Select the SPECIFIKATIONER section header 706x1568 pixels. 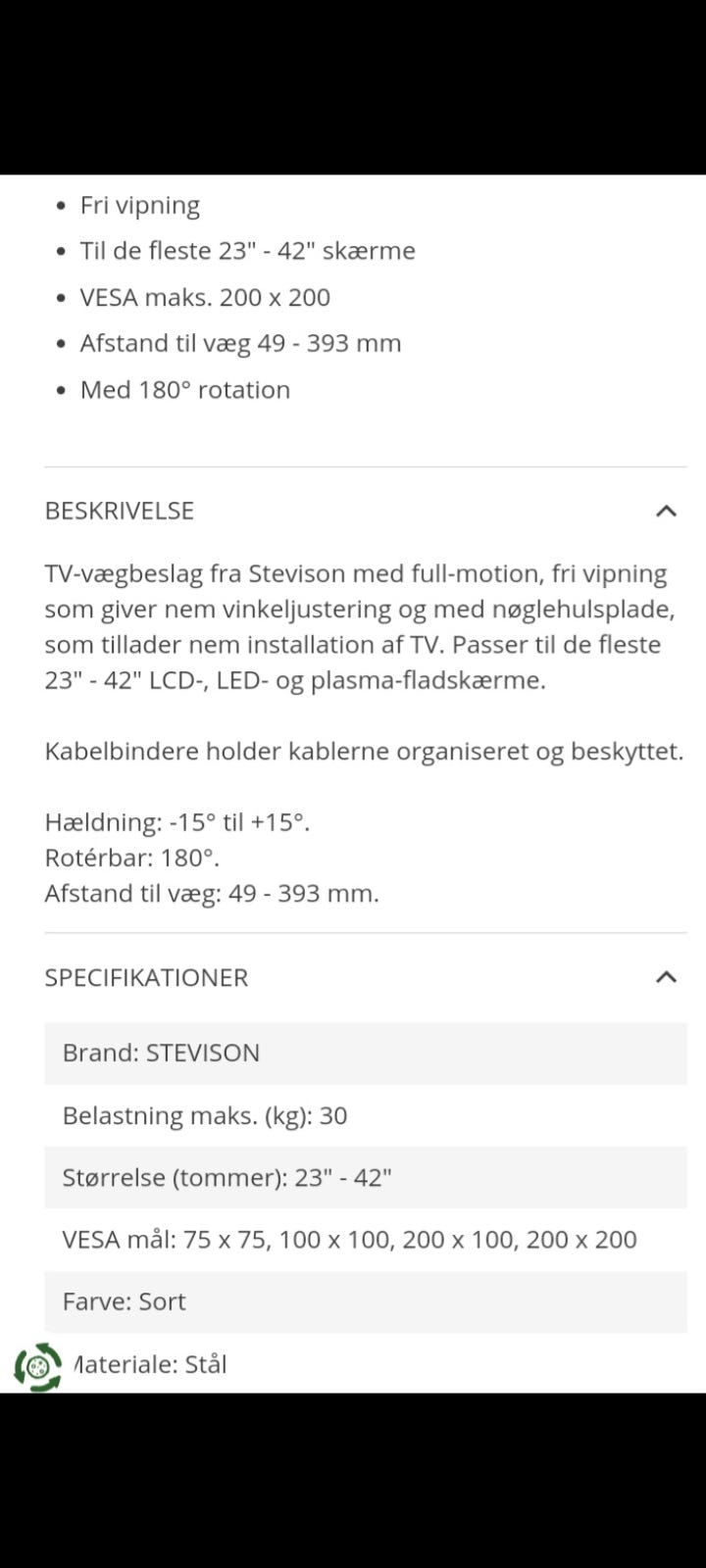145,977
